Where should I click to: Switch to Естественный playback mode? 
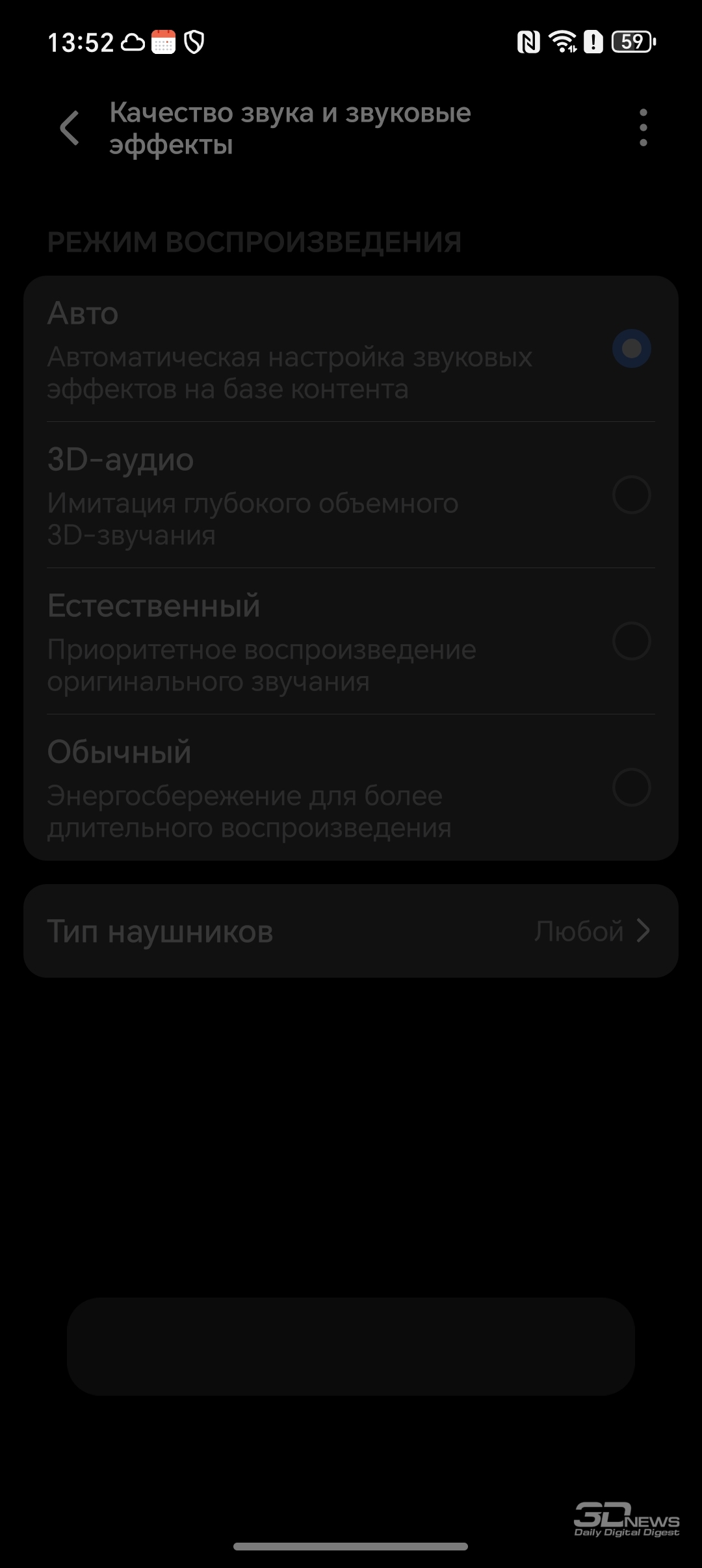coord(351,642)
